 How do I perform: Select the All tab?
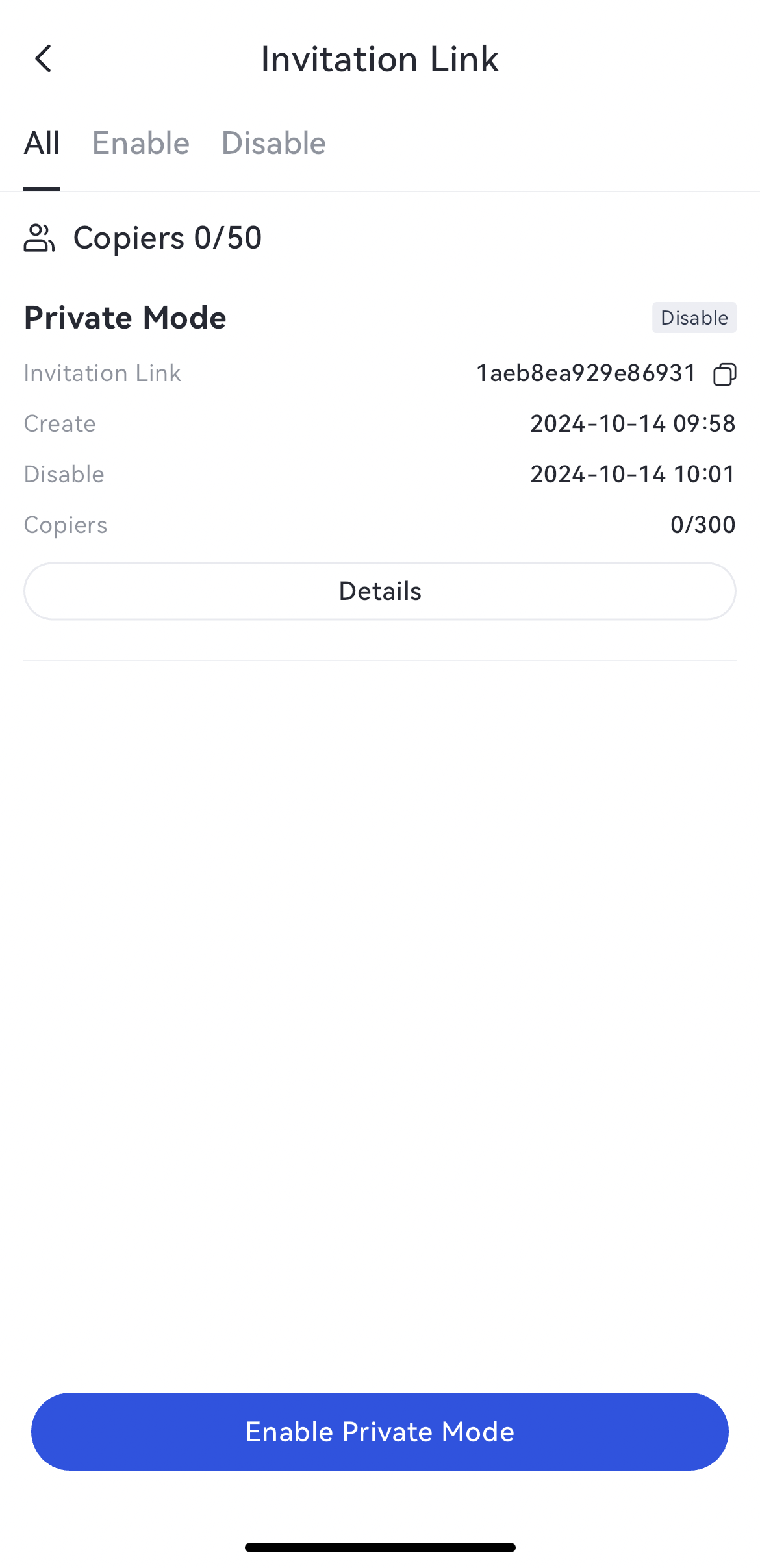(x=42, y=143)
